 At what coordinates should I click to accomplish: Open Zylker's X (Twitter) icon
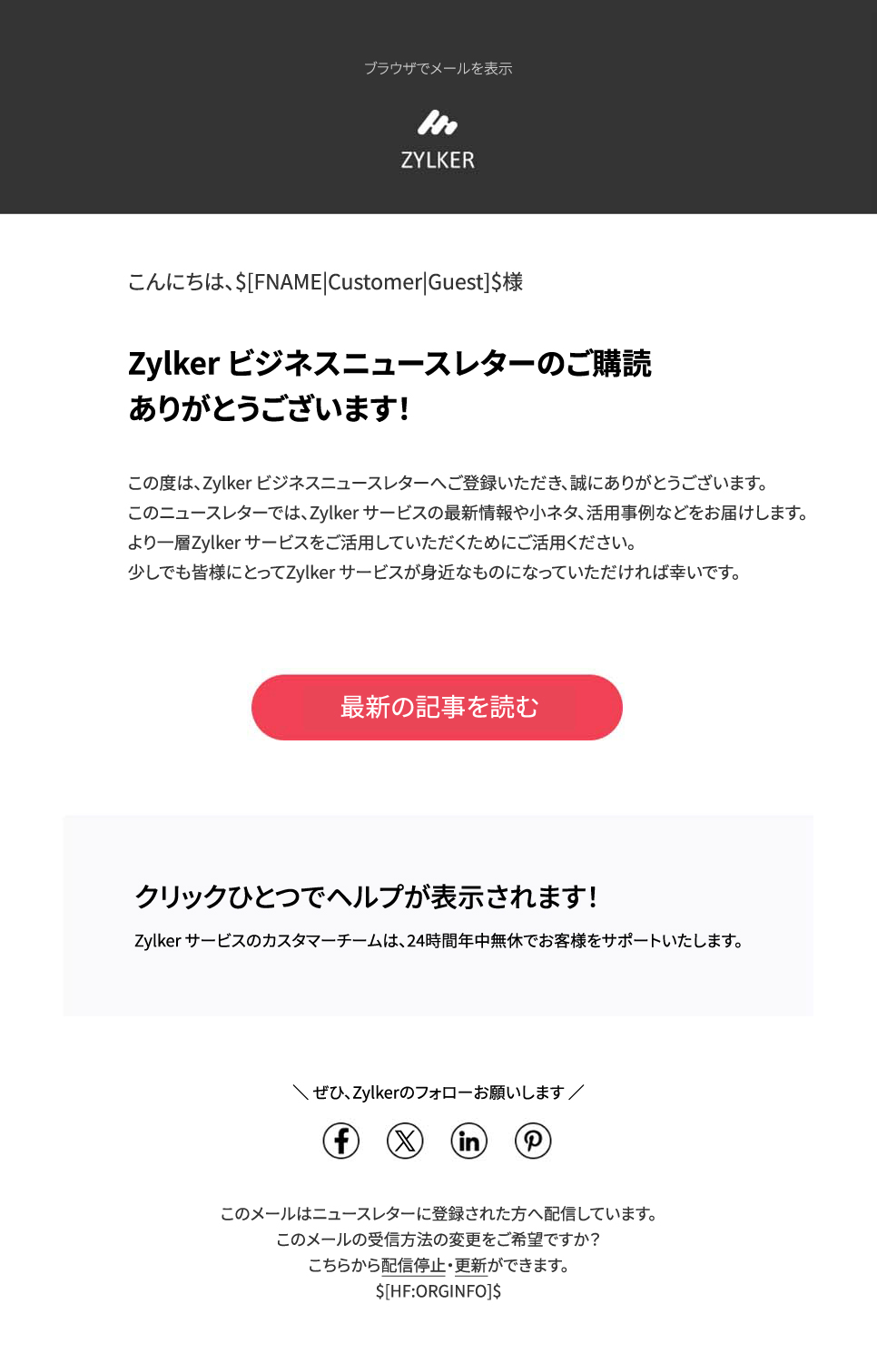(x=405, y=1141)
